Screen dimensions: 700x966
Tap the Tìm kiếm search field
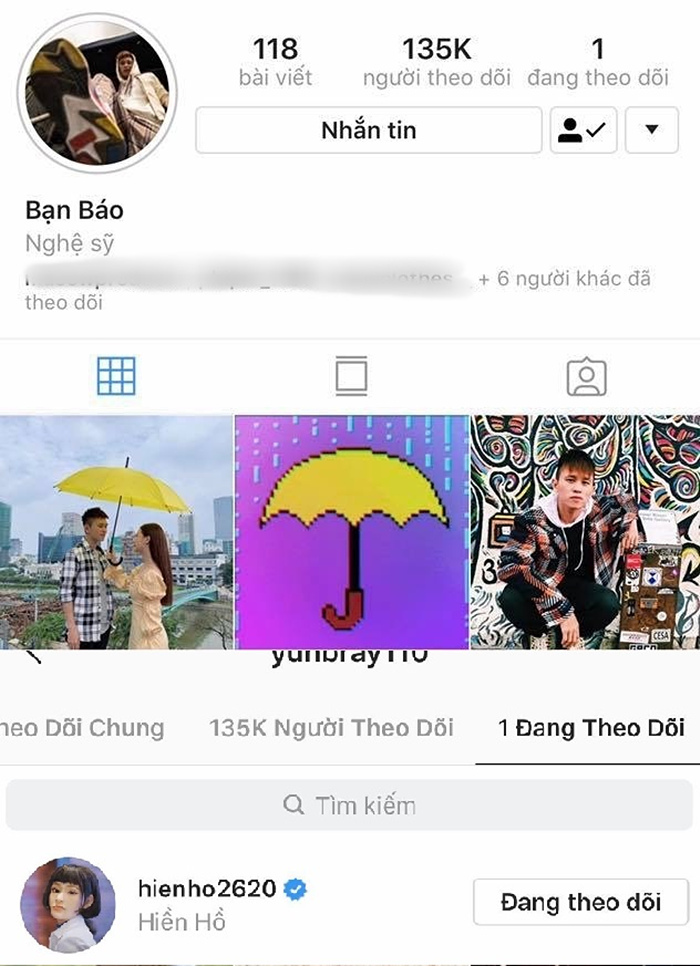349,805
